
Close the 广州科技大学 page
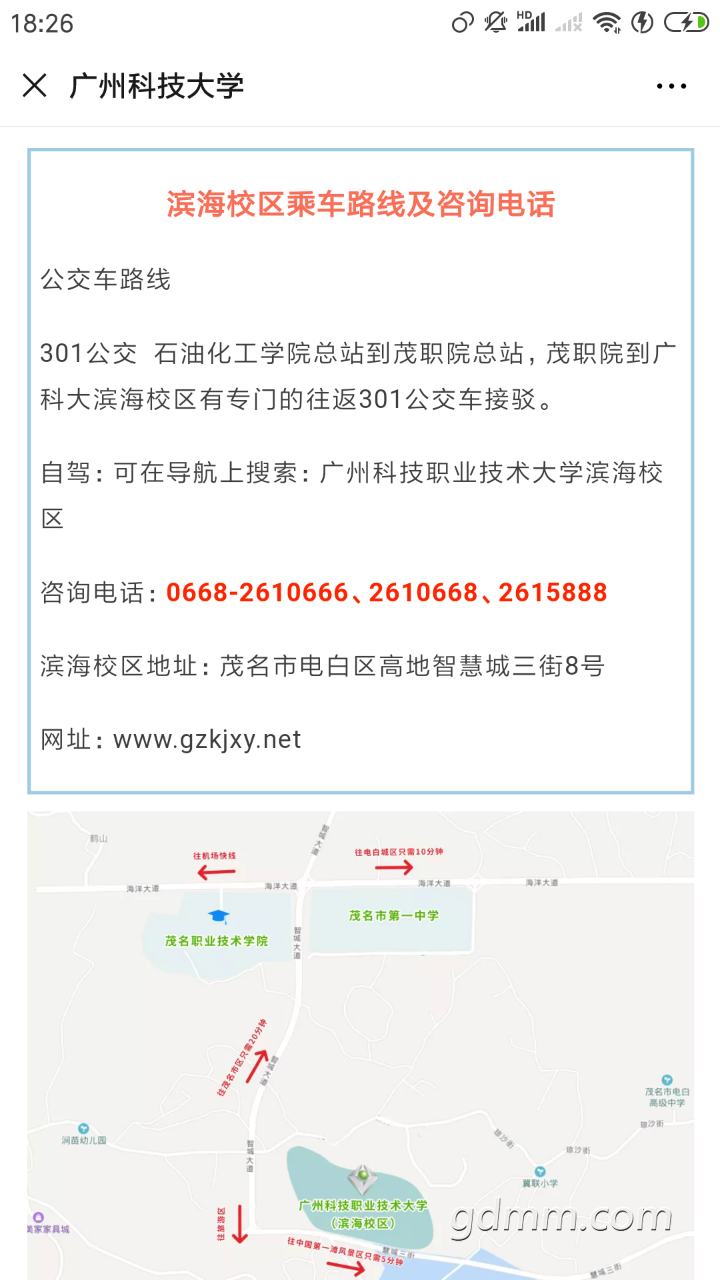pos(35,86)
